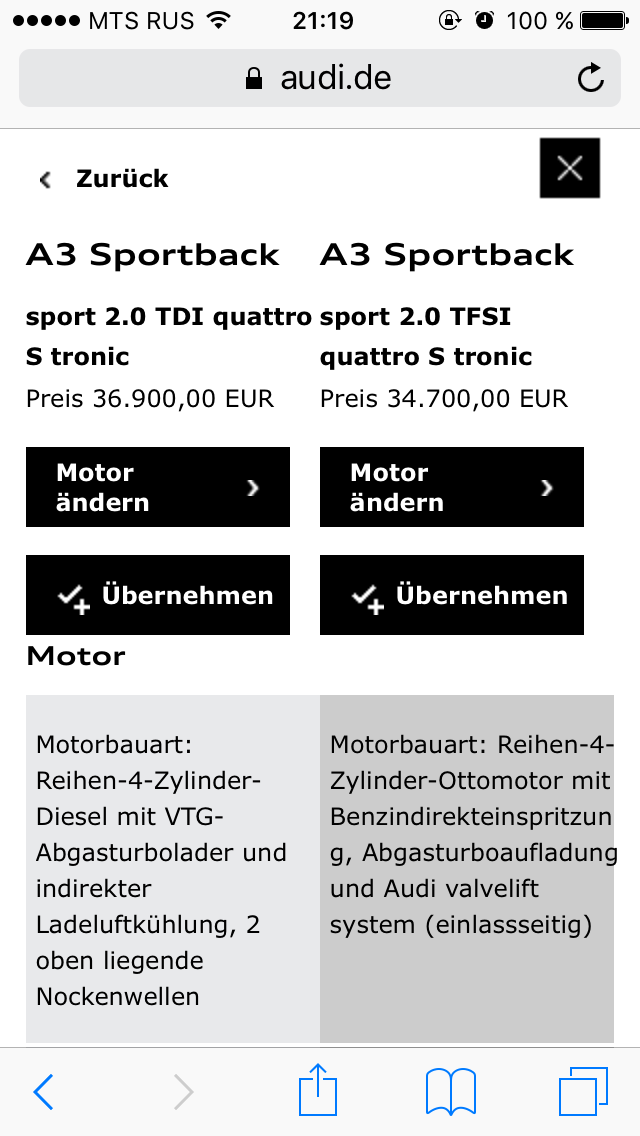
Task: Change motor for the 2.0 TFSI quattro
Action: 452,487
